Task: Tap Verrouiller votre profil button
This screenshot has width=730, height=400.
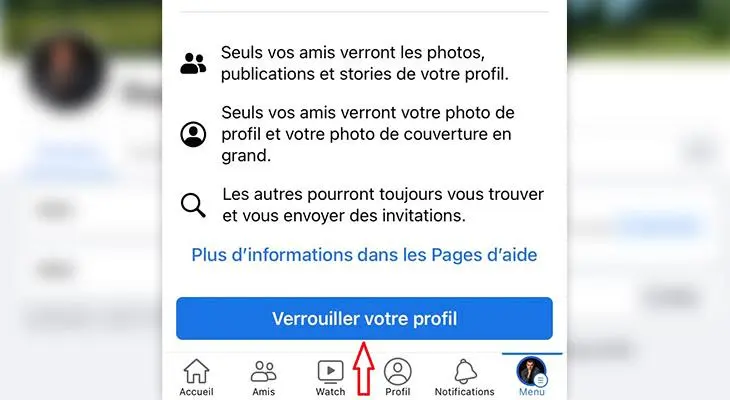Action: [x=364, y=319]
